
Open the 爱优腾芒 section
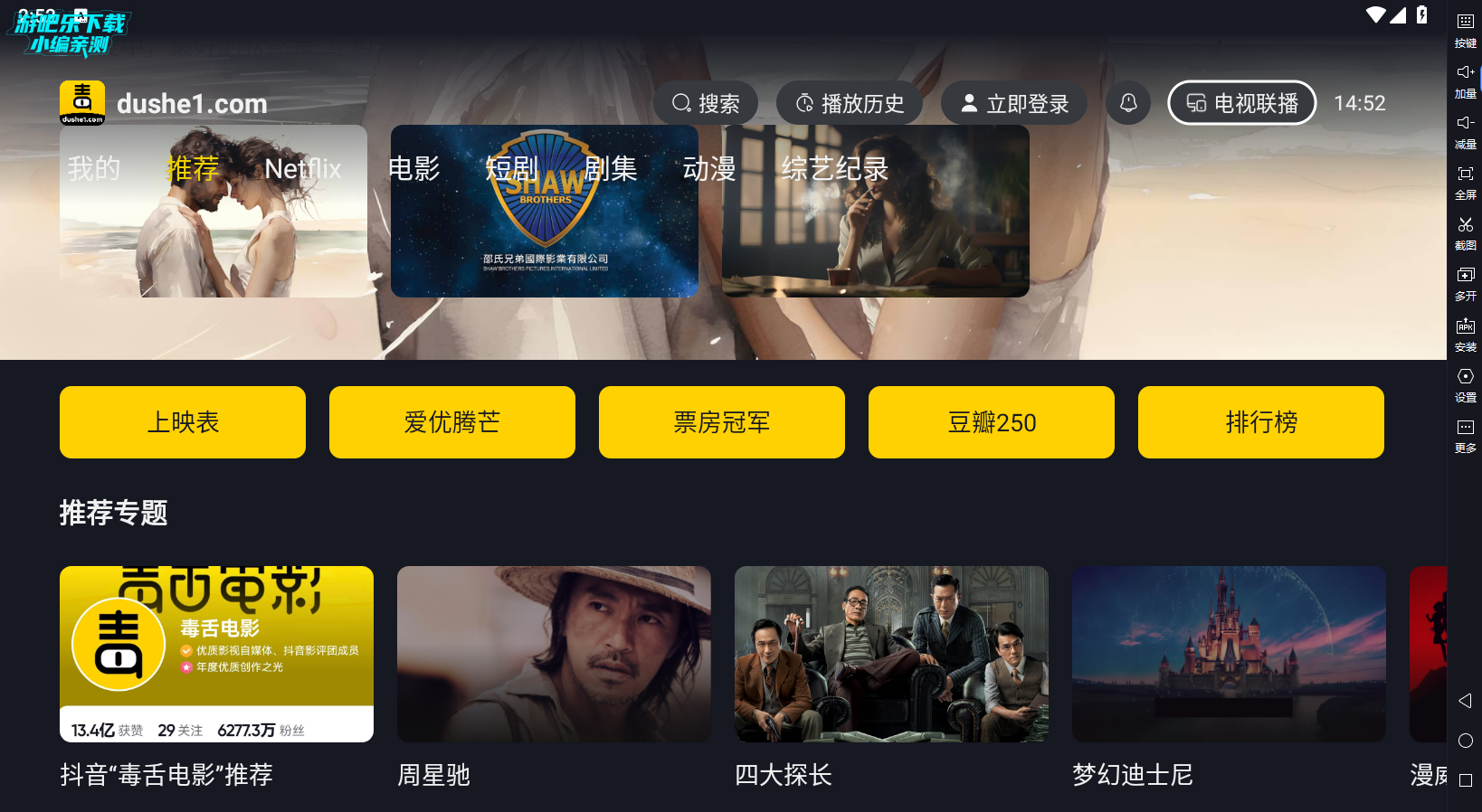point(452,422)
